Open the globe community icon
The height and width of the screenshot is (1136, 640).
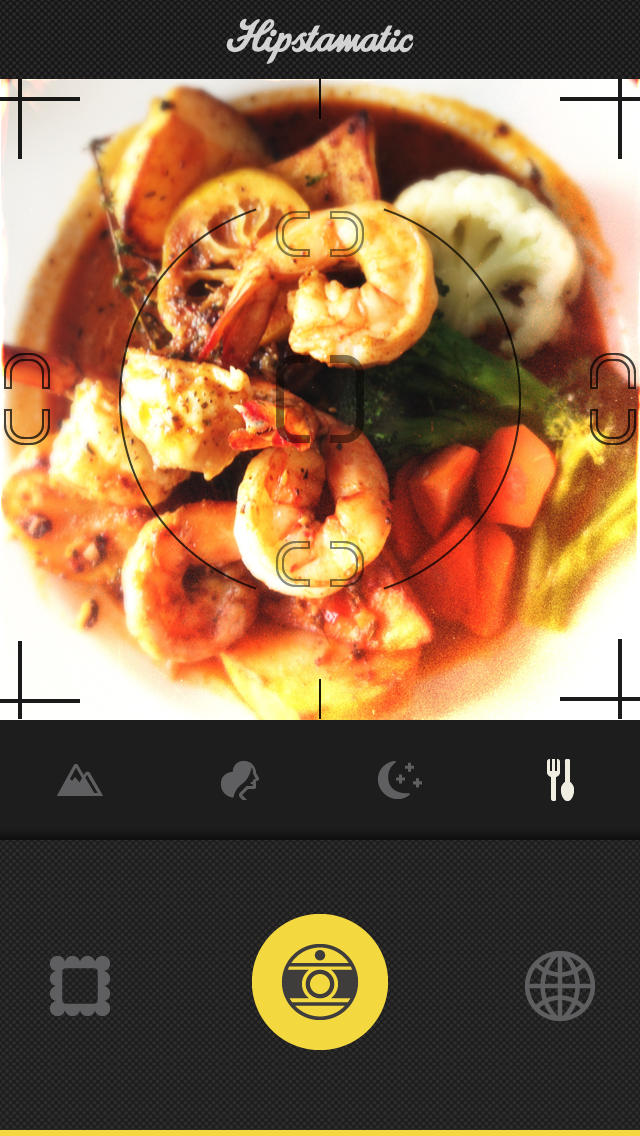pyautogui.click(x=560, y=986)
